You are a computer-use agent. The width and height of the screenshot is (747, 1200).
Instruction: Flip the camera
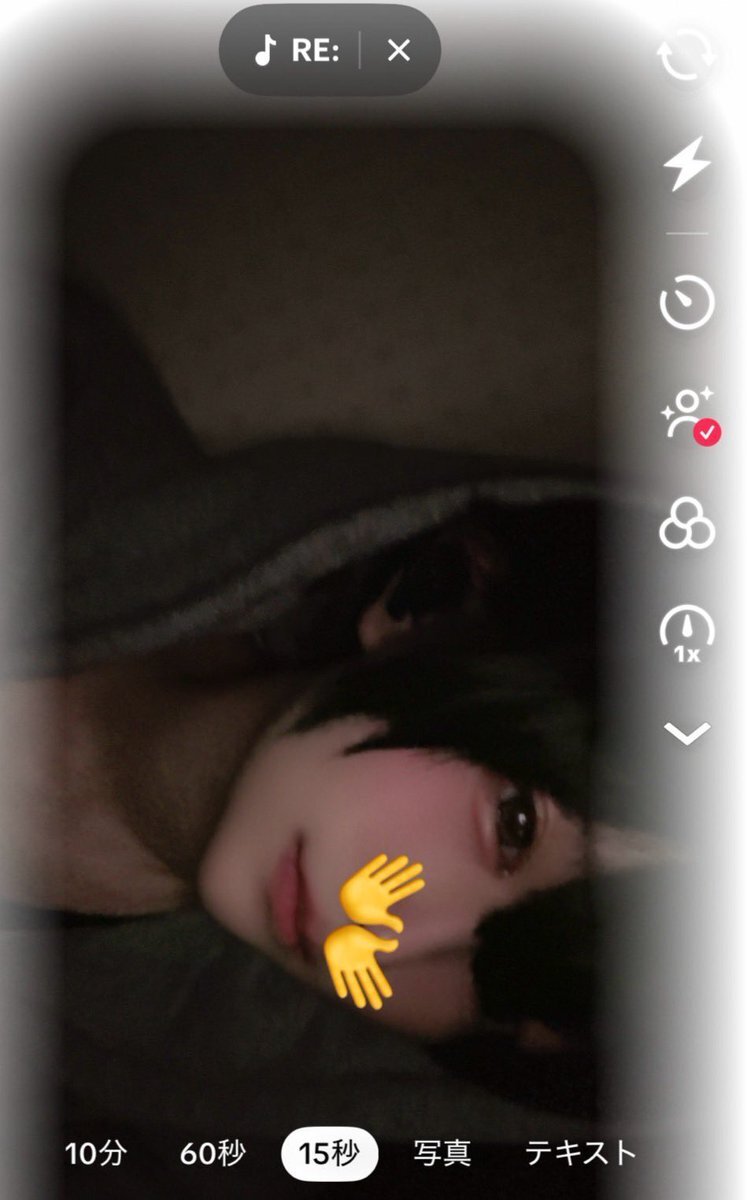click(687, 57)
